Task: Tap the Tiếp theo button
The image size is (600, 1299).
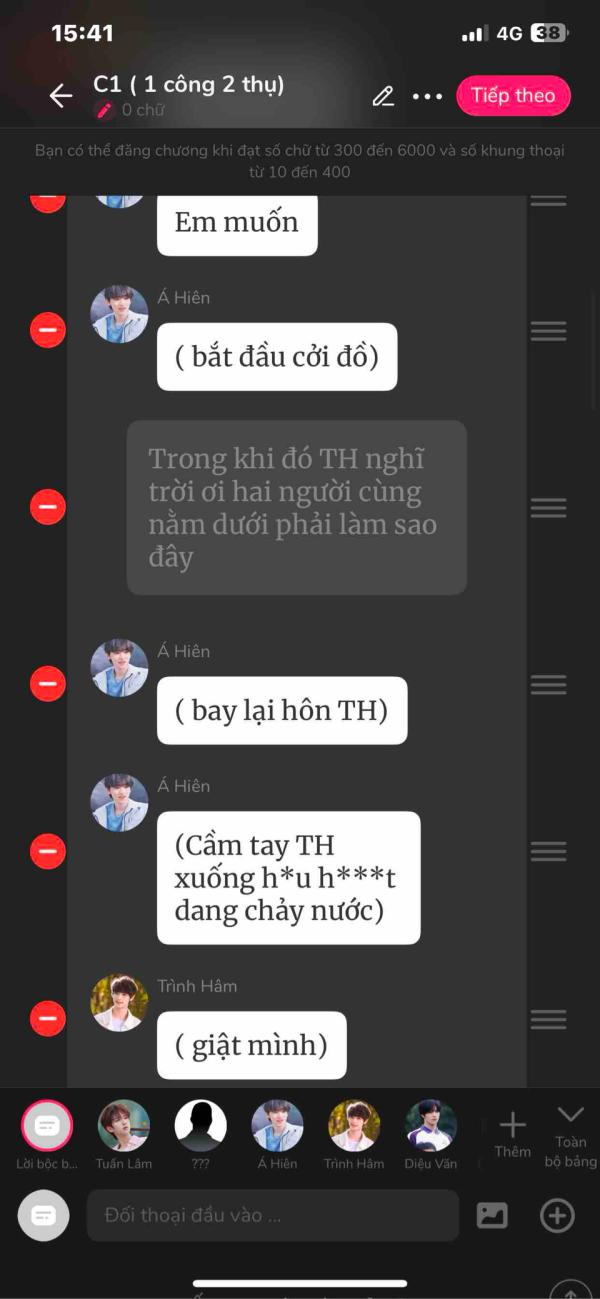Action: [x=513, y=96]
